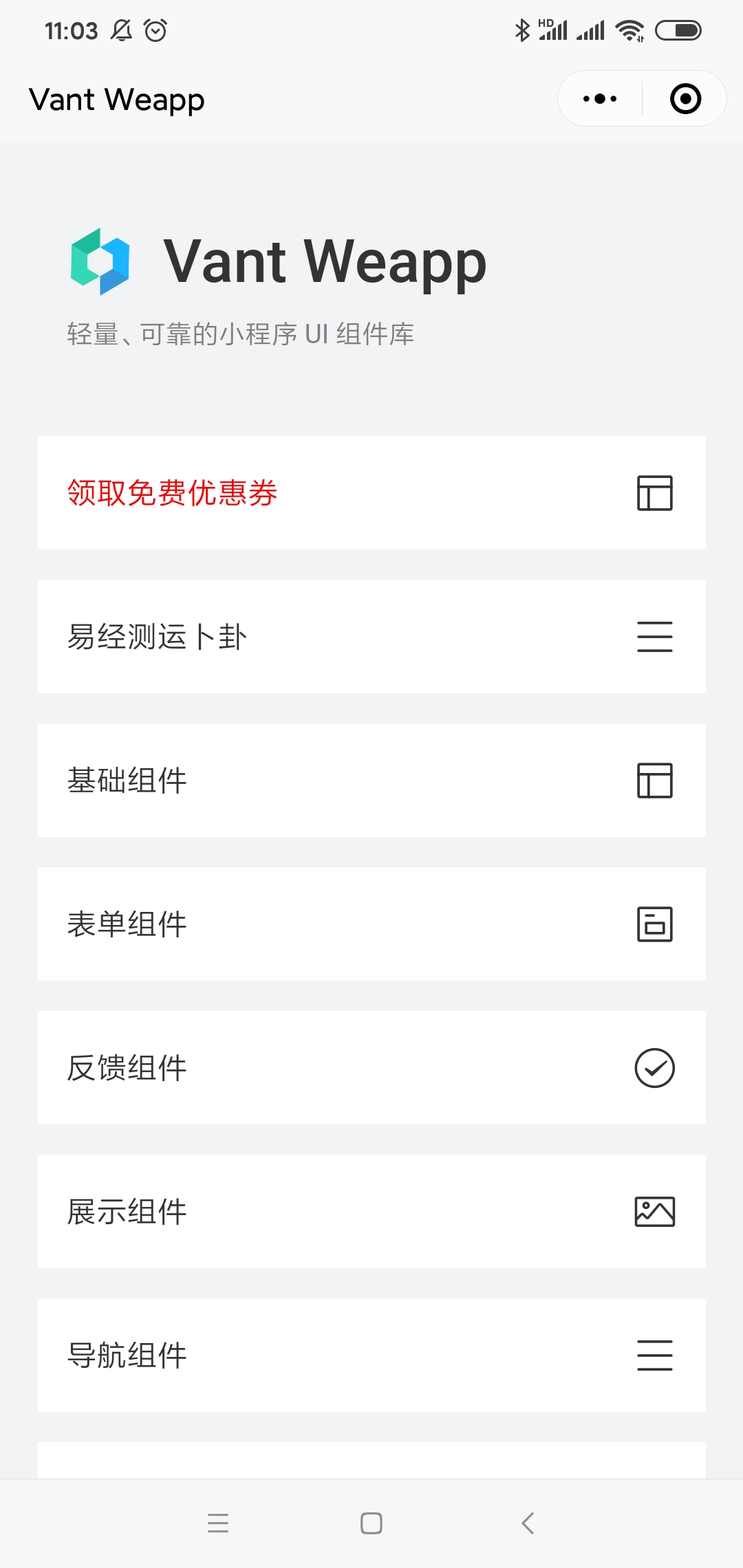Click the menu lines icon beside 导航组件
The height and width of the screenshot is (1568, 743).
tap(654, 1355)
